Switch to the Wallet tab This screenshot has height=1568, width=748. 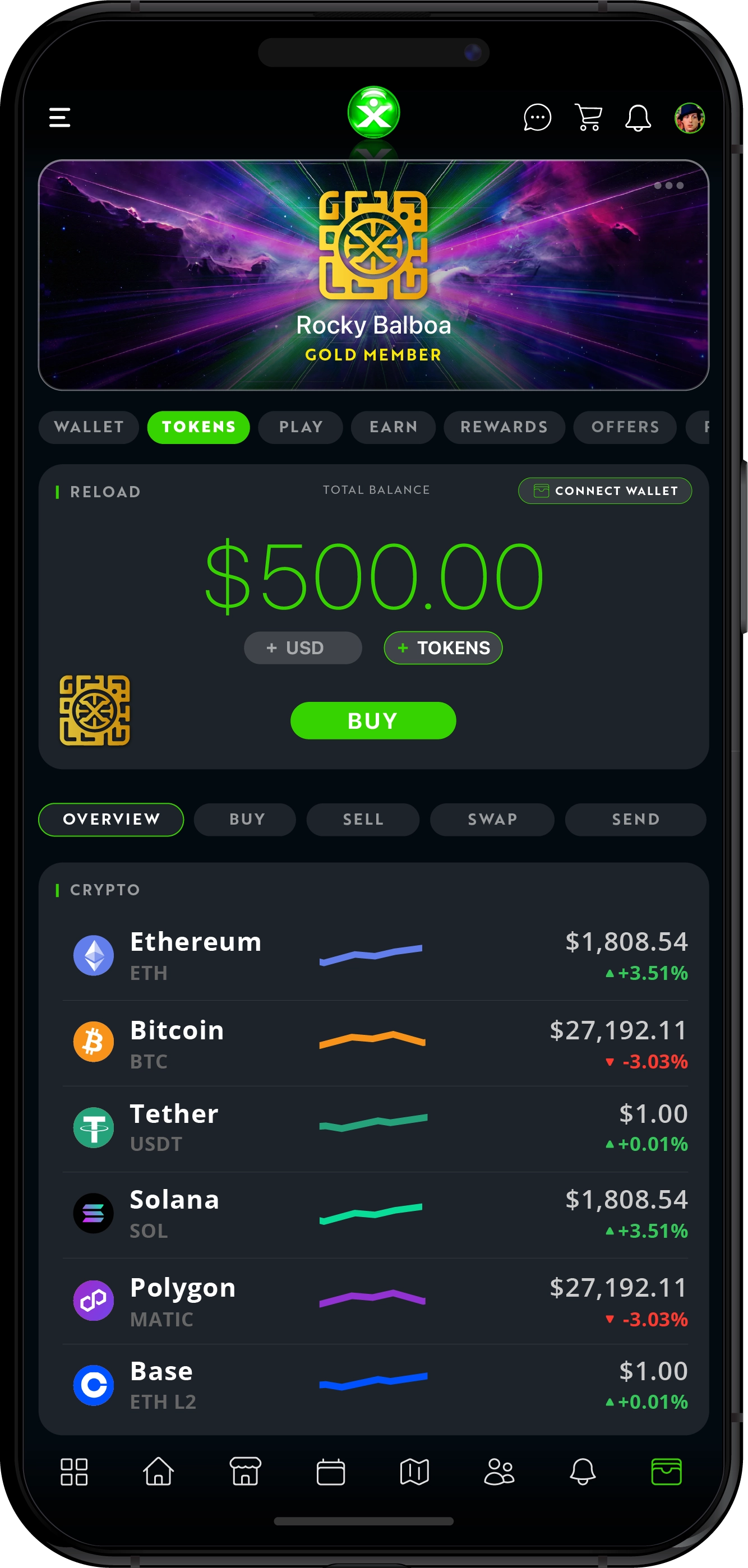[89, 427]
